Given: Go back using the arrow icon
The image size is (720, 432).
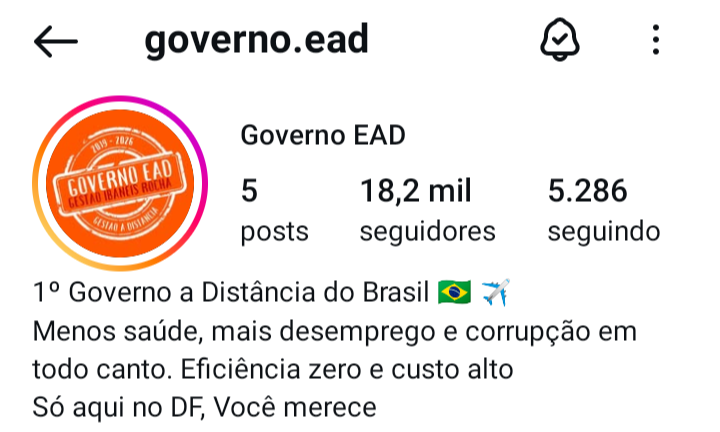Looking at the screenshot, I should pos(56,41).
